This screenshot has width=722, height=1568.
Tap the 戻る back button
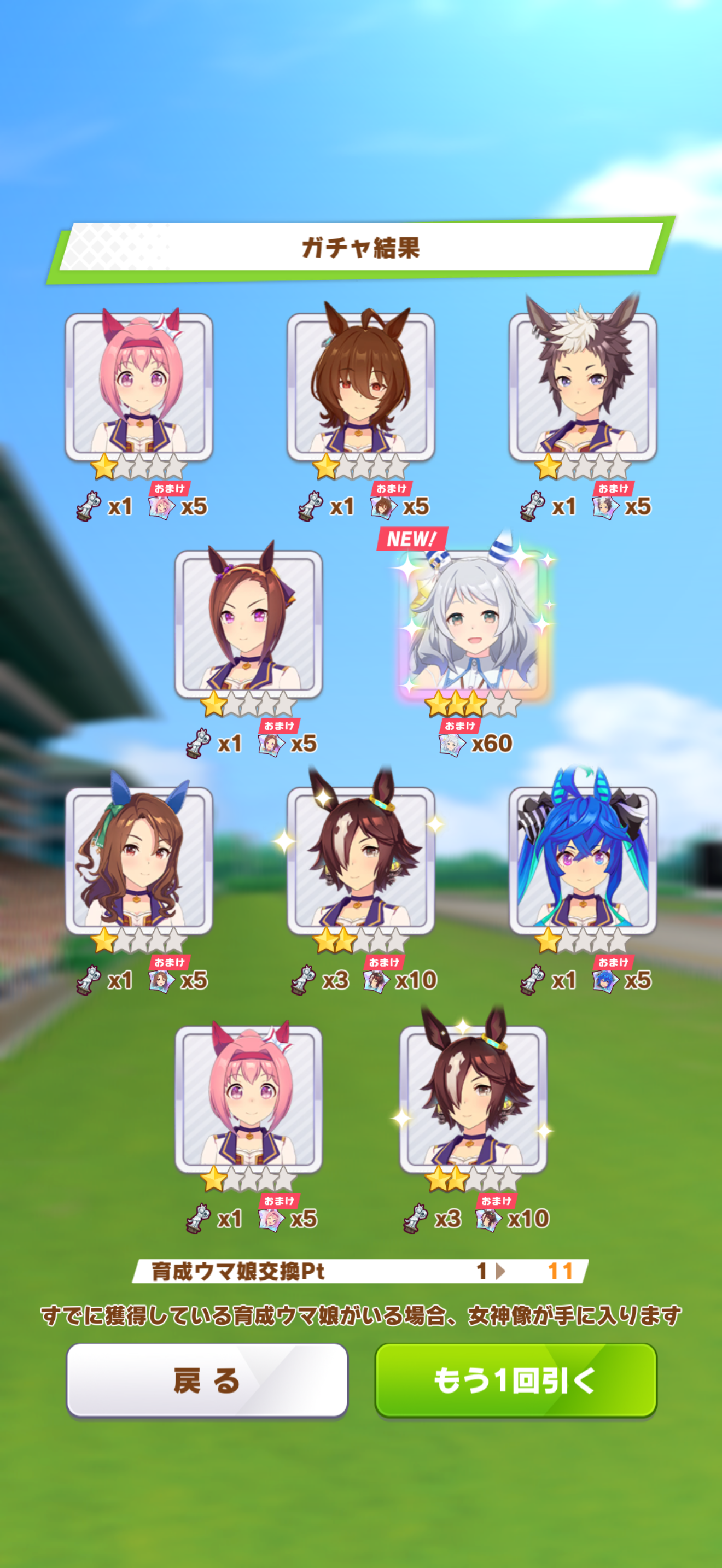pyautogui.click(x=207, y=1380)
